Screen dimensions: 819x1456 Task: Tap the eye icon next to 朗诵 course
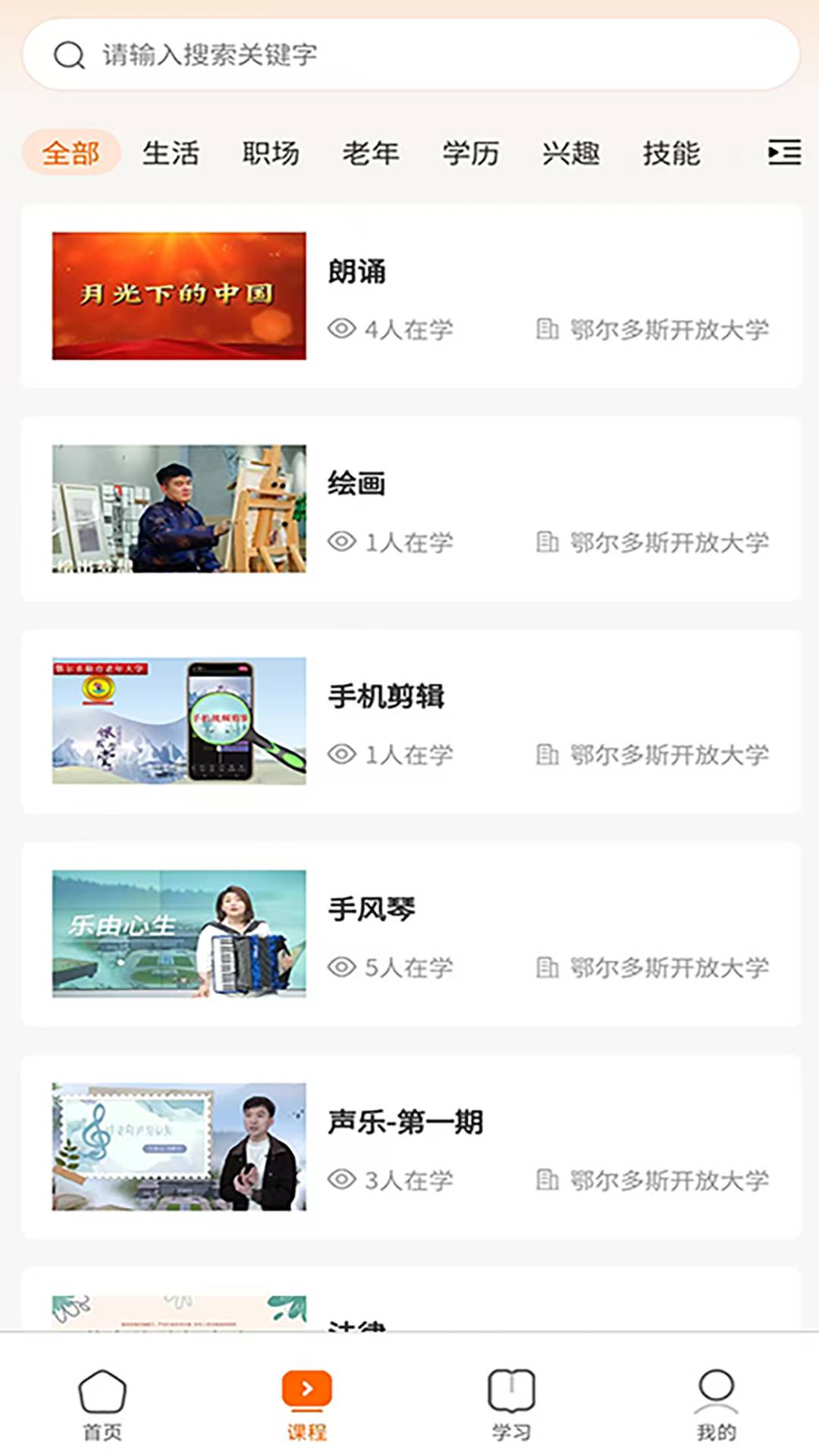[x=340, y=329]
